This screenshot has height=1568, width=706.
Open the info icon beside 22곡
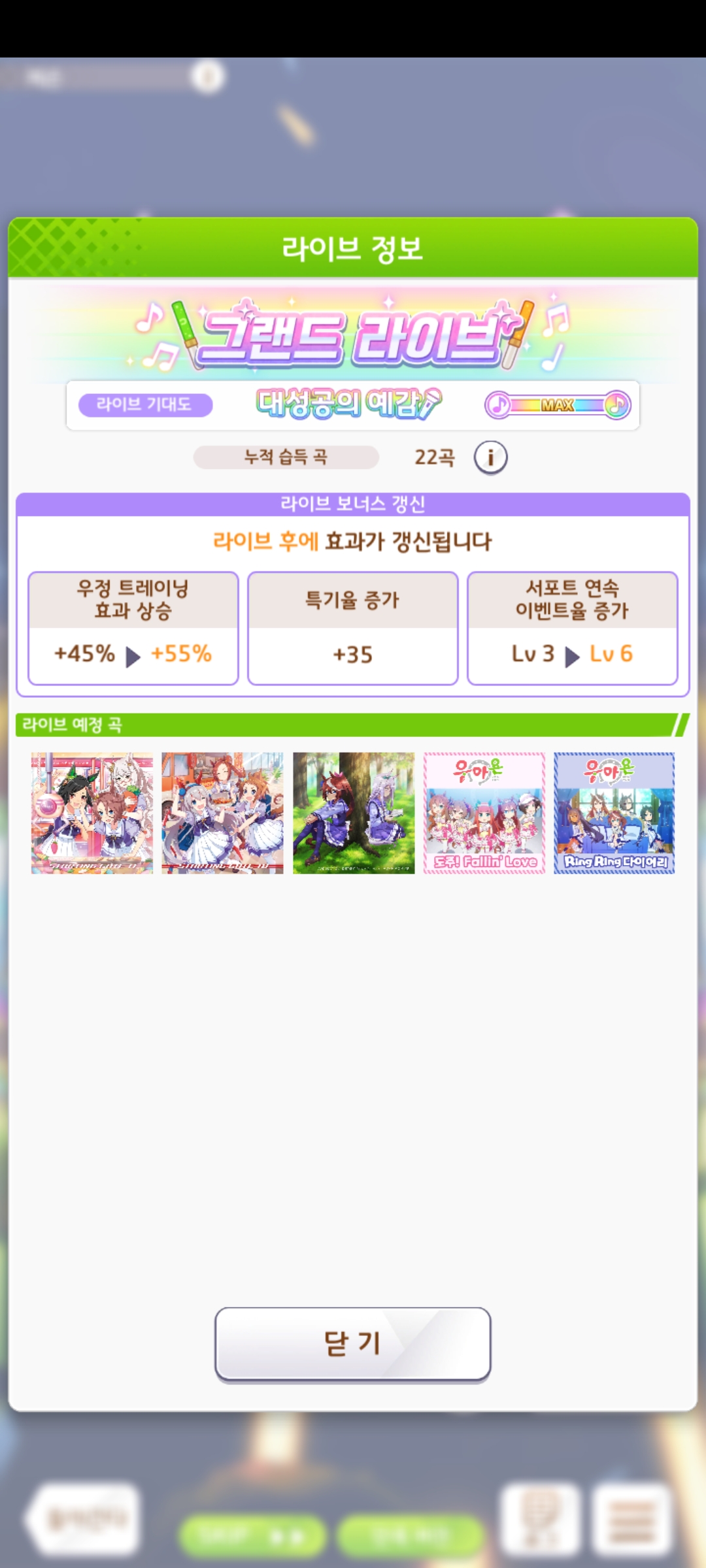(490, 457)
